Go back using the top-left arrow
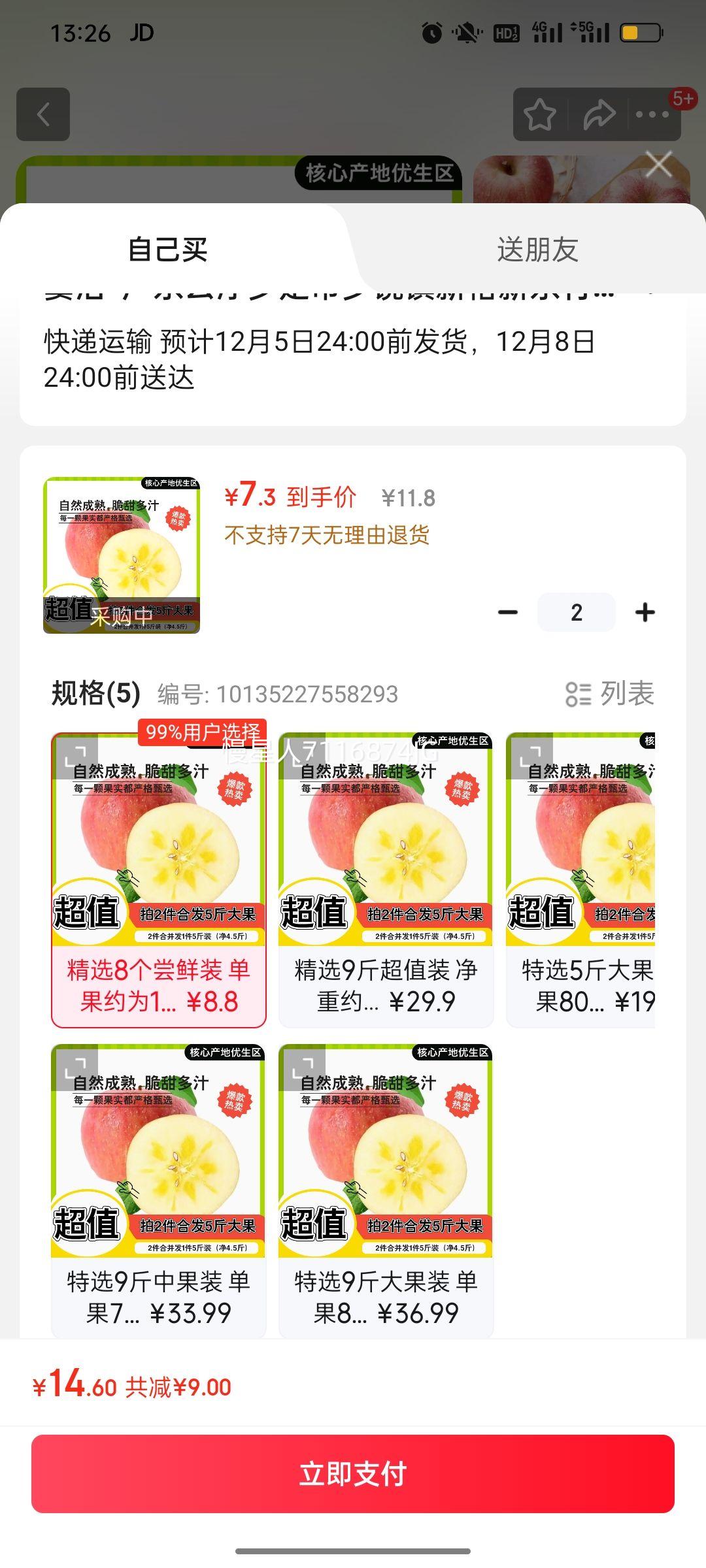The width and height of the screenshot is (706, 1568). (x=43, y=114)
